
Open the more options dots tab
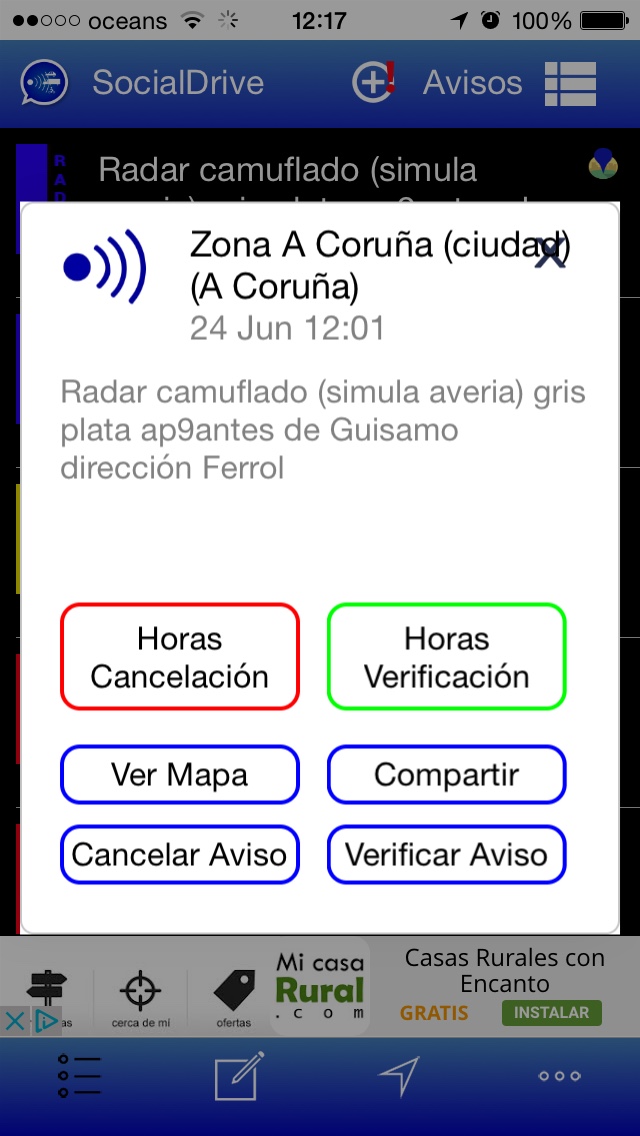pos(559,1076)
